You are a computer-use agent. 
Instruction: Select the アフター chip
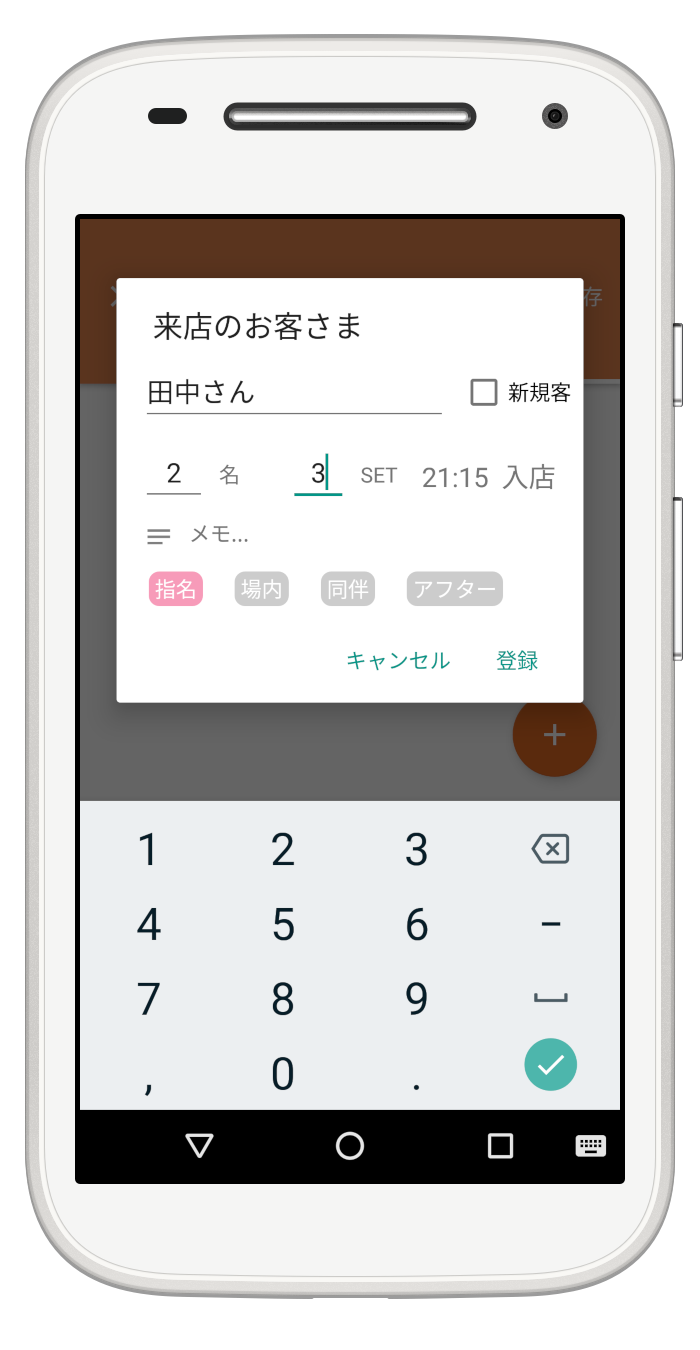coord(455,589)
